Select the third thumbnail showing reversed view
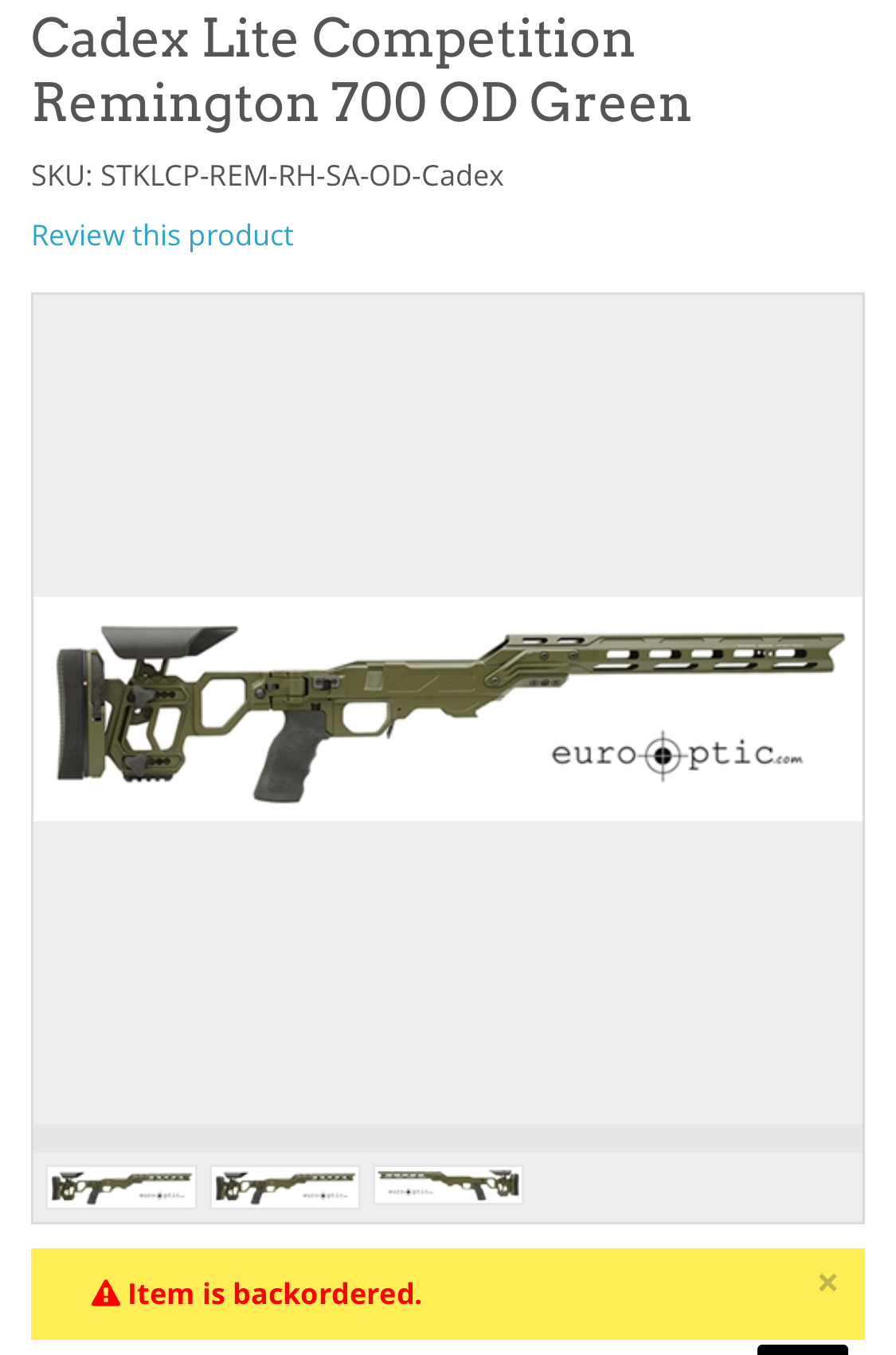This screenshot has height=1355, width=896. pos(448,1185)
